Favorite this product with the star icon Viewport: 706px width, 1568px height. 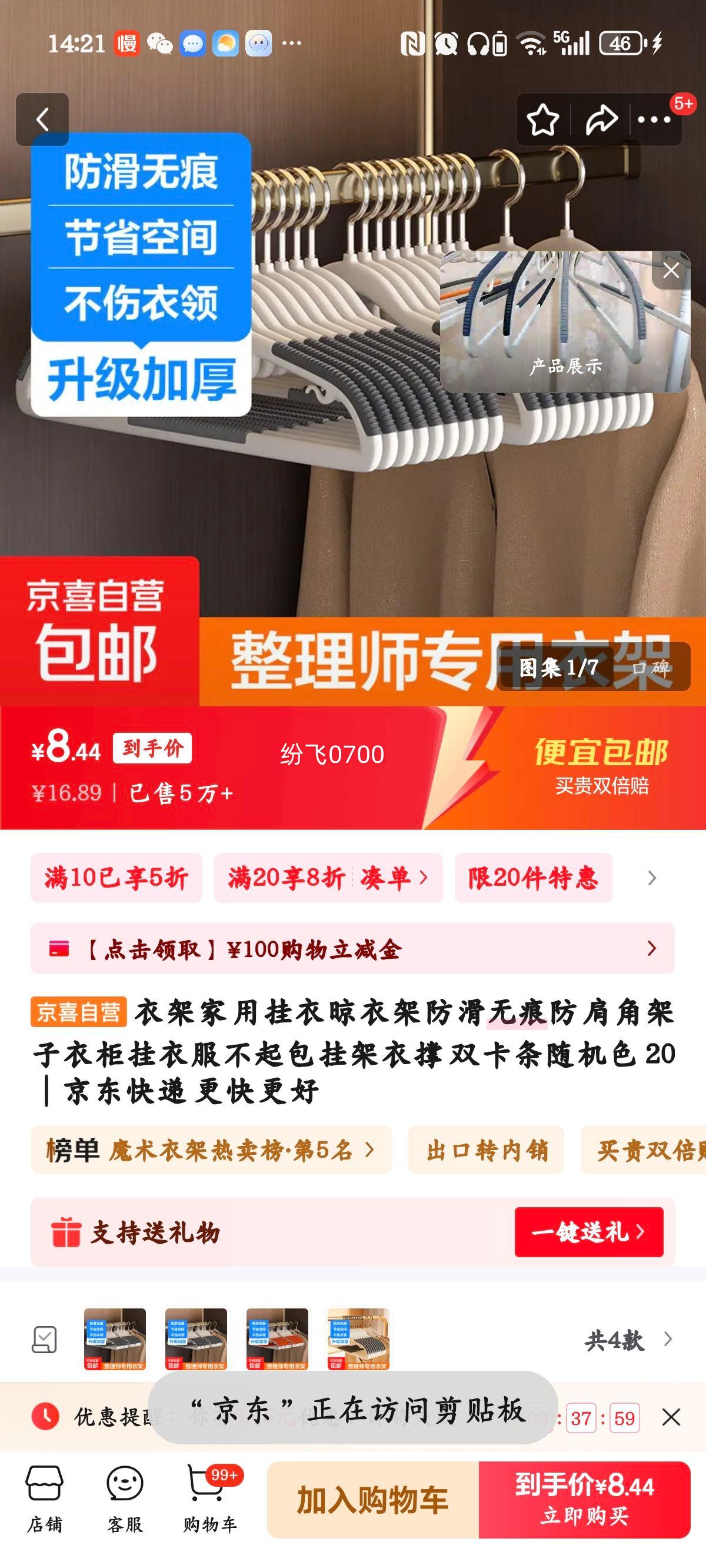(542, 119)
